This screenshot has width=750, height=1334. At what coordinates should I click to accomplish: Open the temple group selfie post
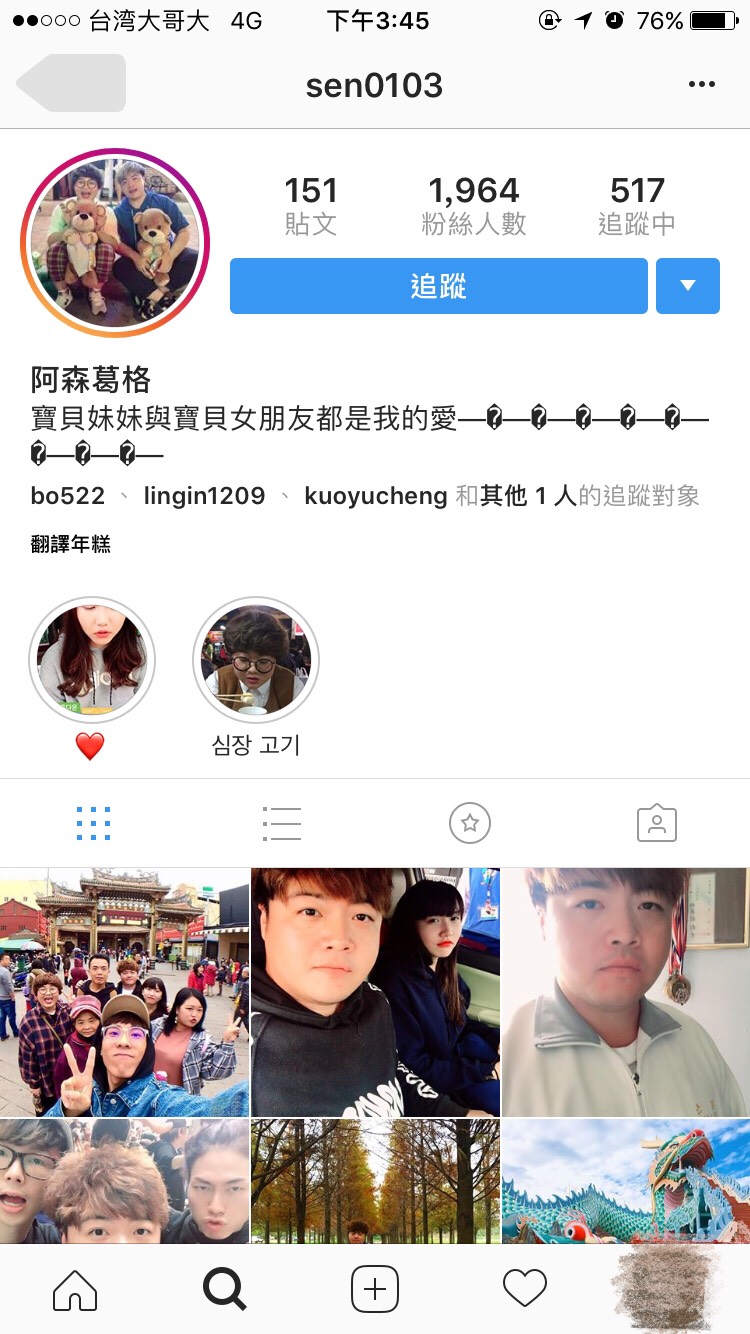coord(124,992)
